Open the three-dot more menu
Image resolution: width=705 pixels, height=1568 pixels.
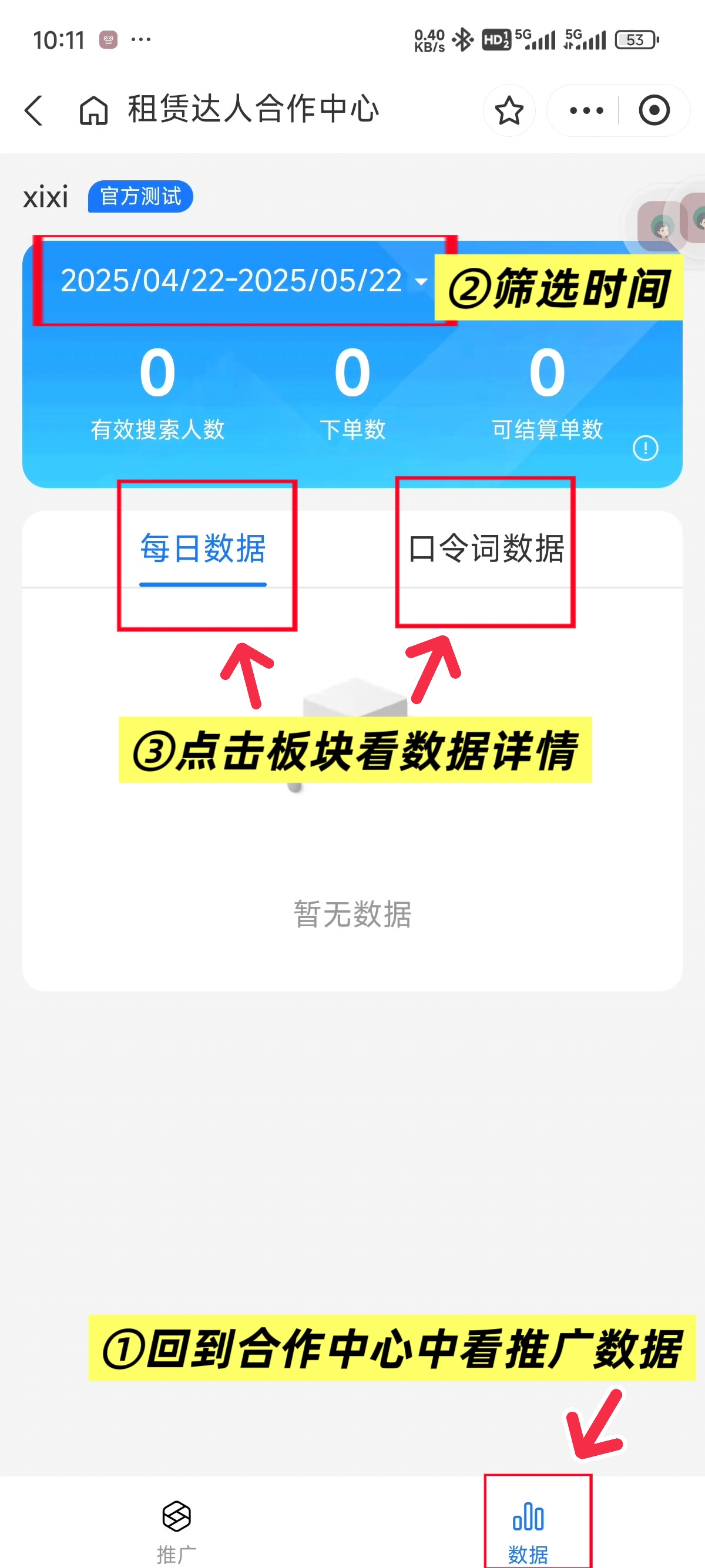coord(586,110)
